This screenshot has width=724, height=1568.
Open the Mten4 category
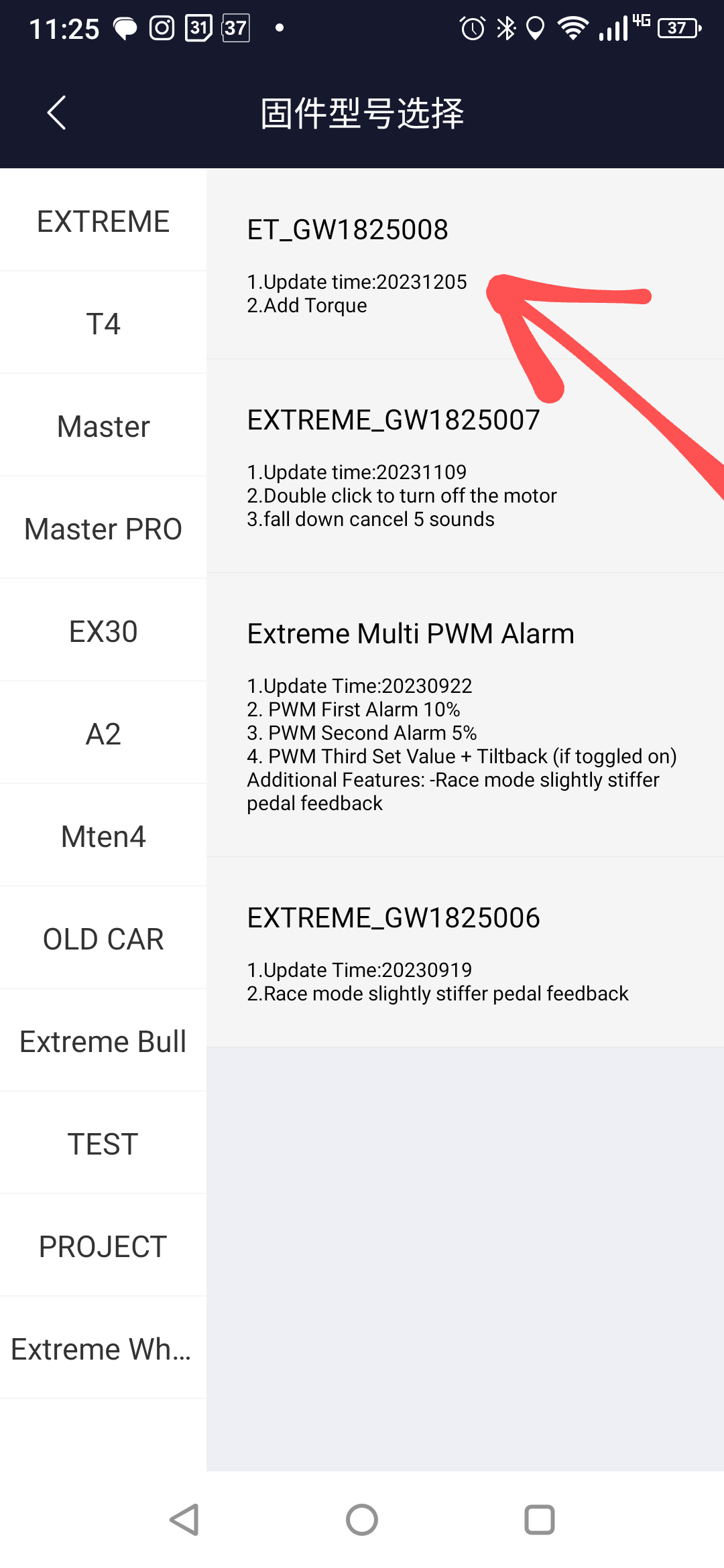tap(103, 836)
